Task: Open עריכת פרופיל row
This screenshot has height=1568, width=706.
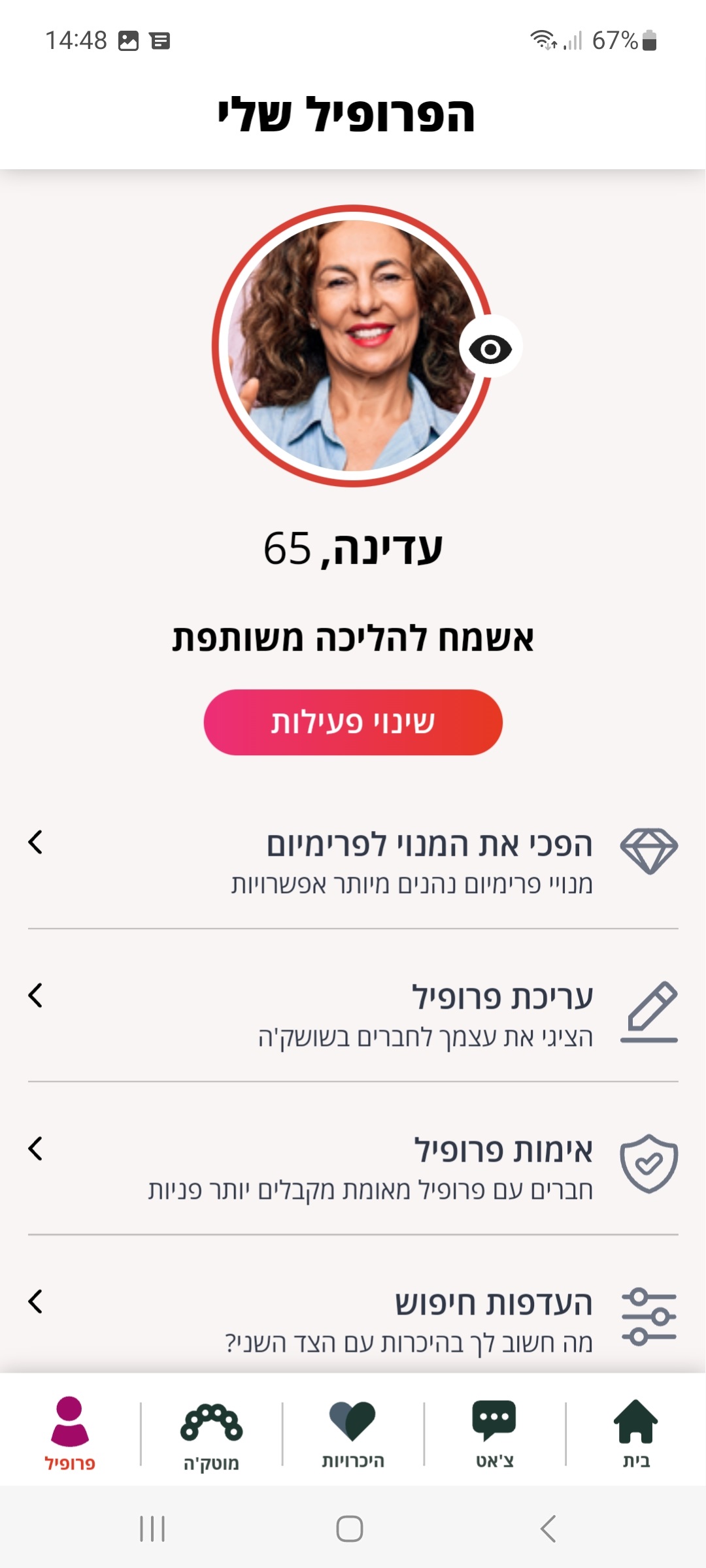Action: [353, 1005]
